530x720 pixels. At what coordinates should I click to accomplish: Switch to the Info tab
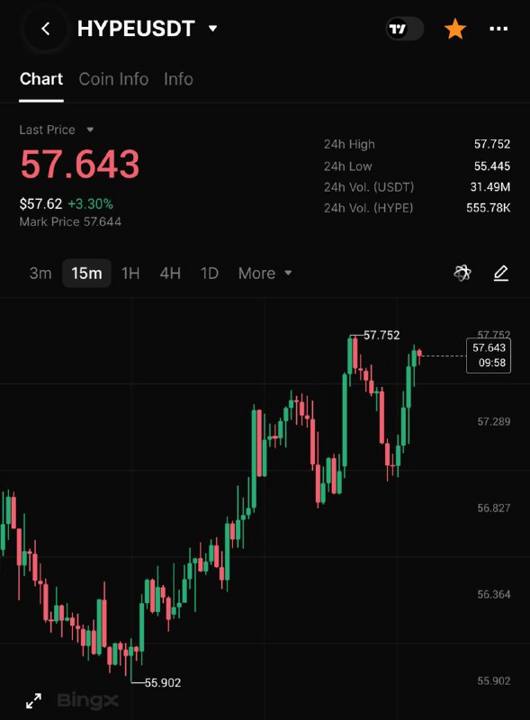pyautogui.click(x=178, y=79)
